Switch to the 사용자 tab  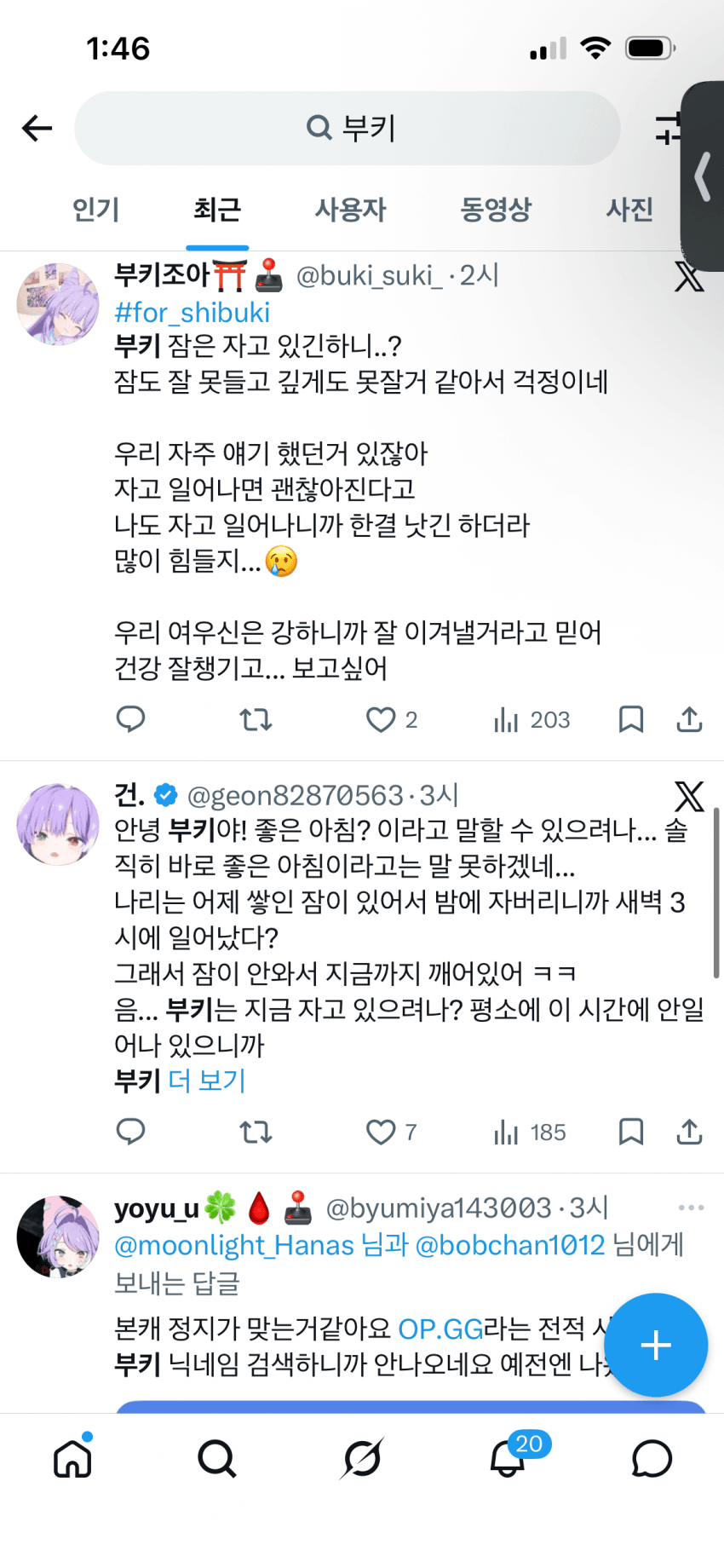coord(350,209)
